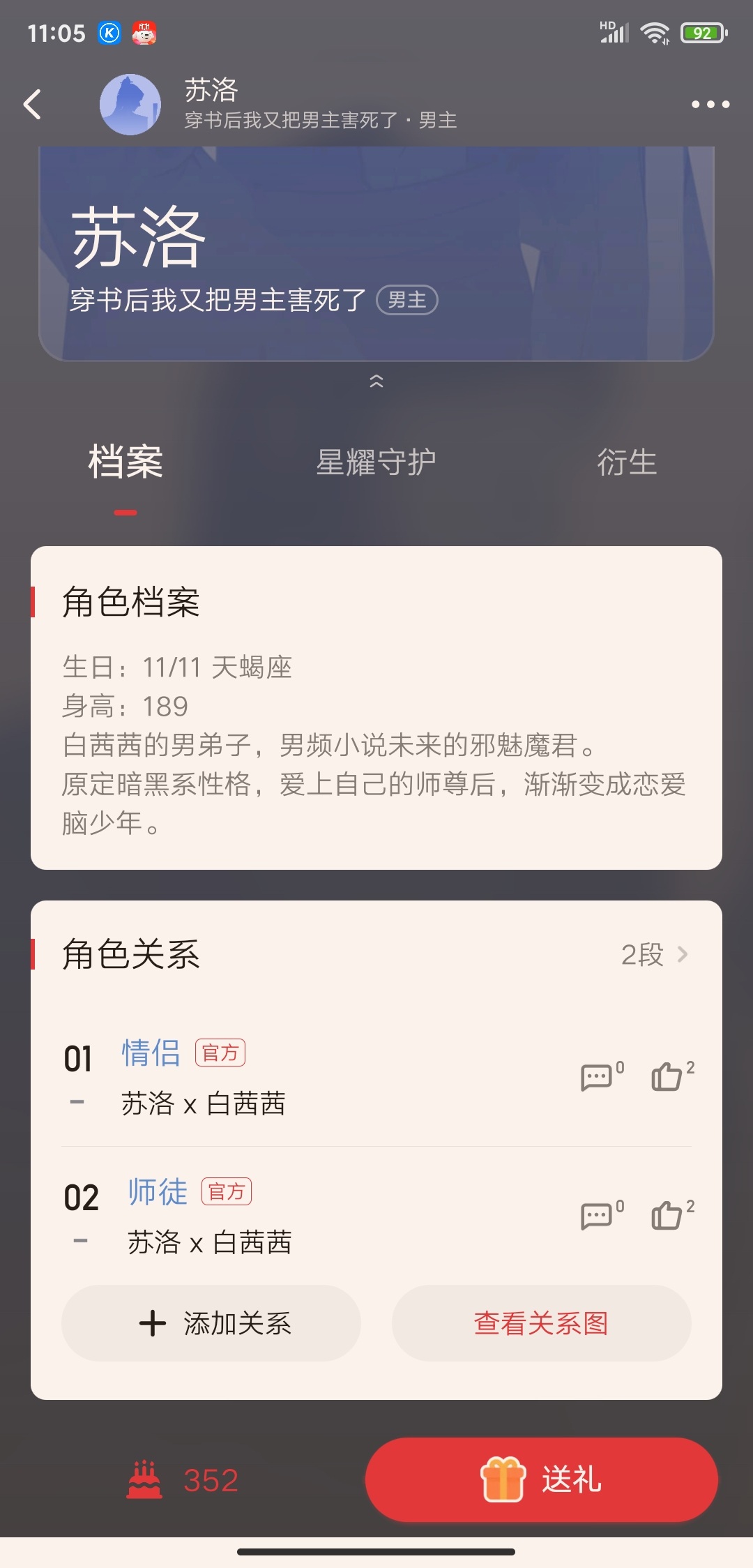The image size is (753, 1568).
Task: Open the three-dot overflow menu
Action: pyautogui.click(x=710, y=105)
